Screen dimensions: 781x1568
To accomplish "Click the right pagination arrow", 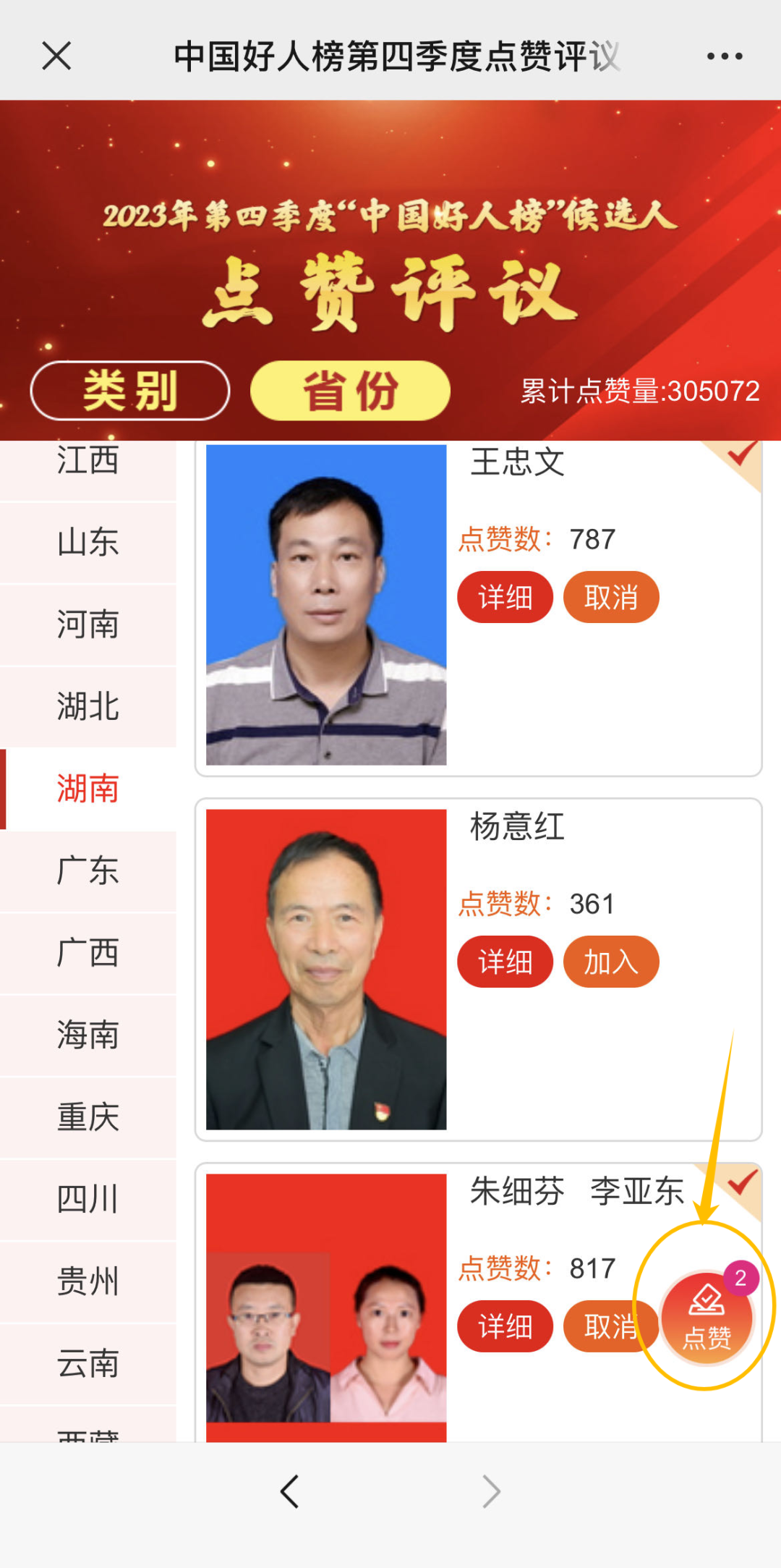I will [x=492, y=1492].
